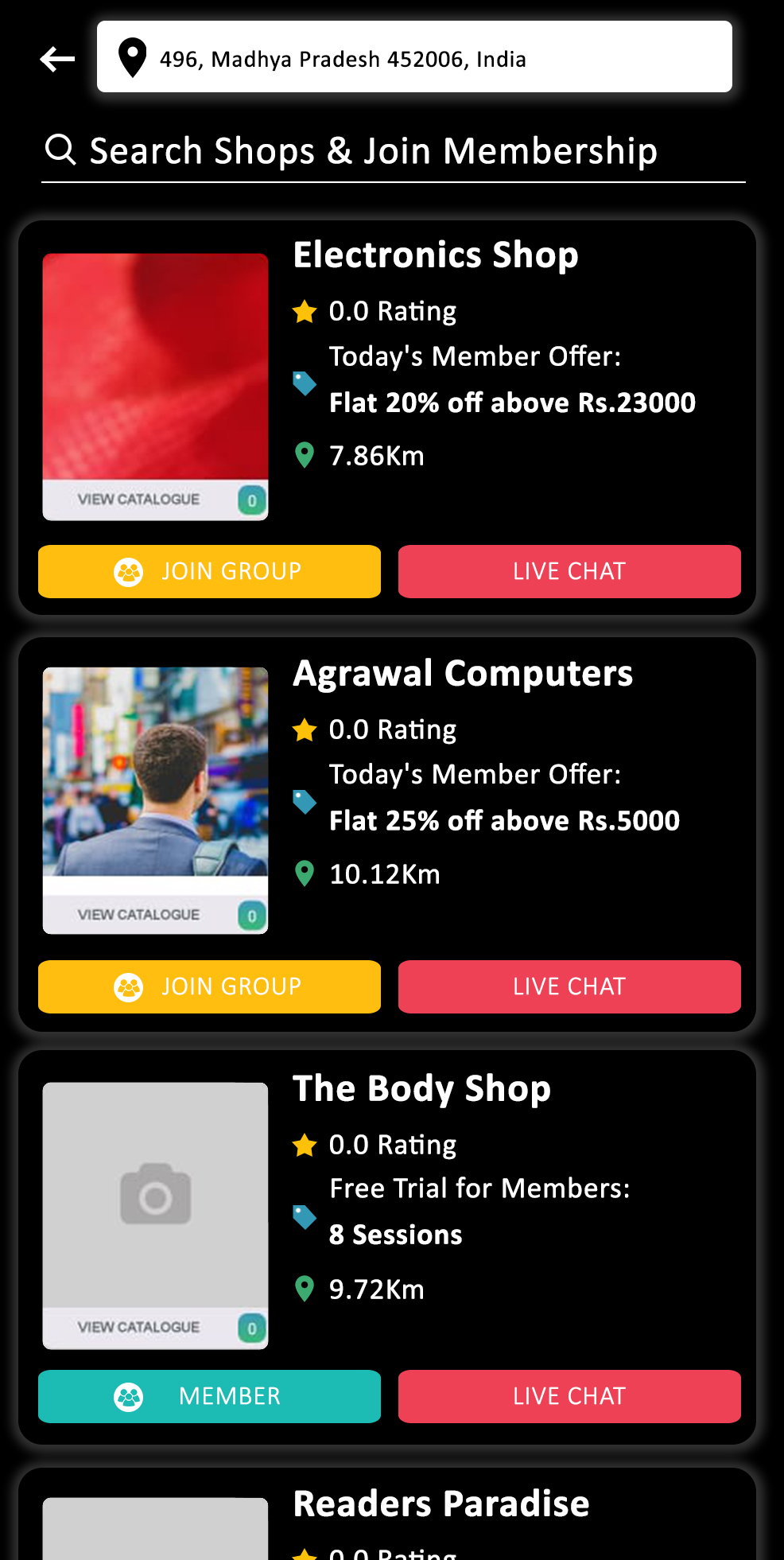Viewport: 784px width, 1560px height.
Task: Open Search Shops & Join Membership field
Action: click(x=374, y=151)
